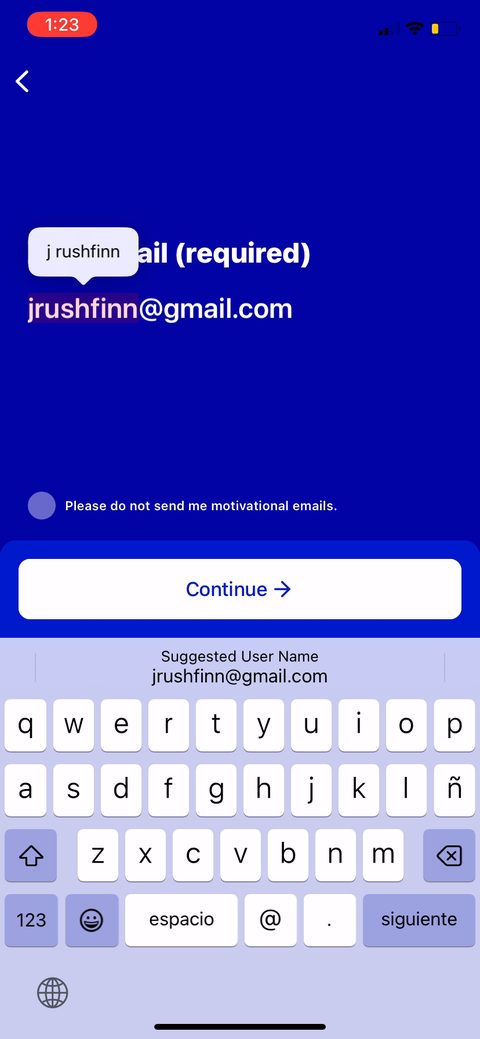Tap the @ key

pos(270,920)
